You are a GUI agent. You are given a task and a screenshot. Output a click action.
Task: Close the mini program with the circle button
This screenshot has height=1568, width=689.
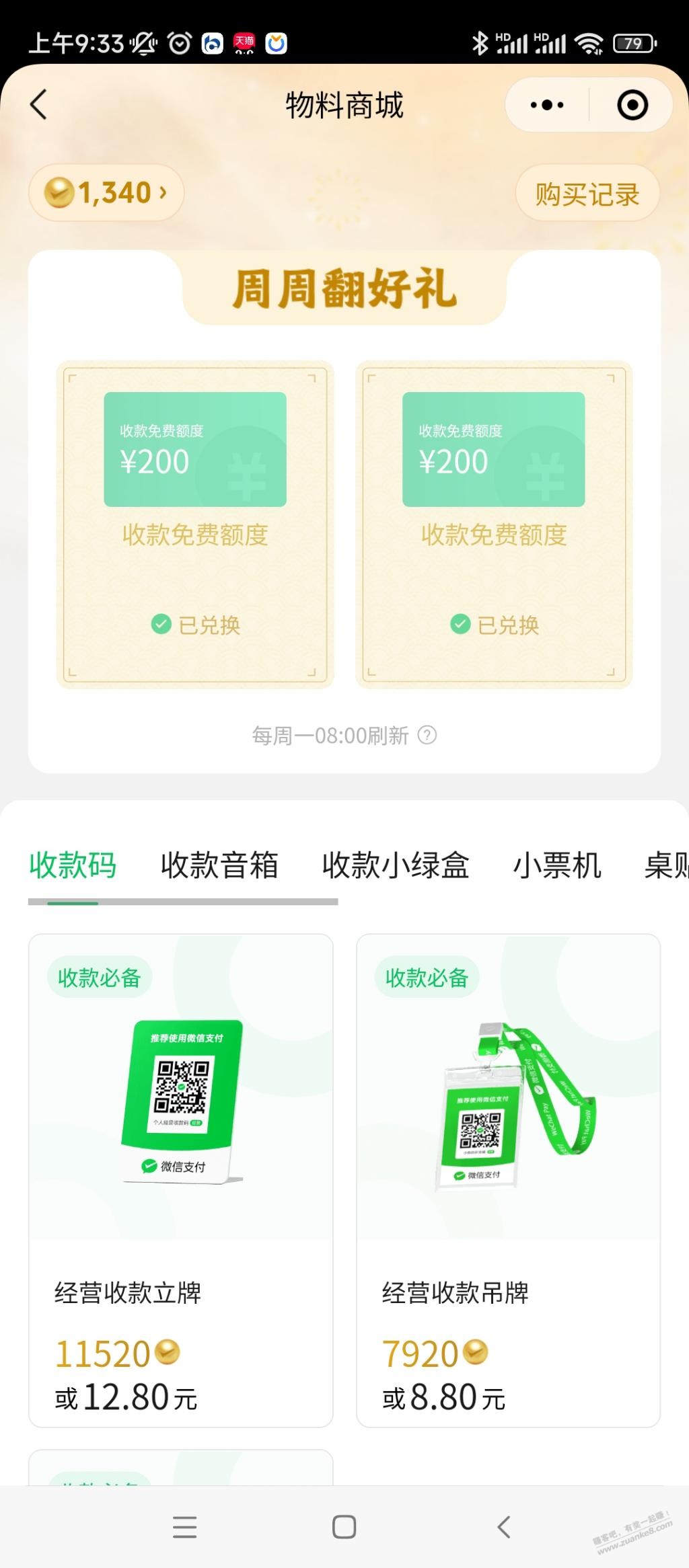click(632, 105)
